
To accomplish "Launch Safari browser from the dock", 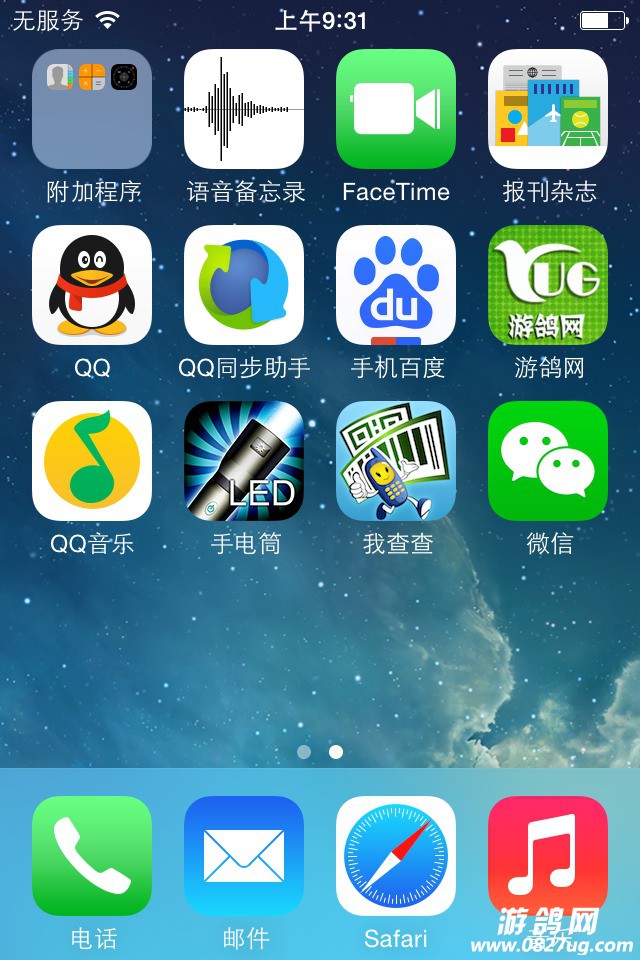I will (x=396, y=856).
